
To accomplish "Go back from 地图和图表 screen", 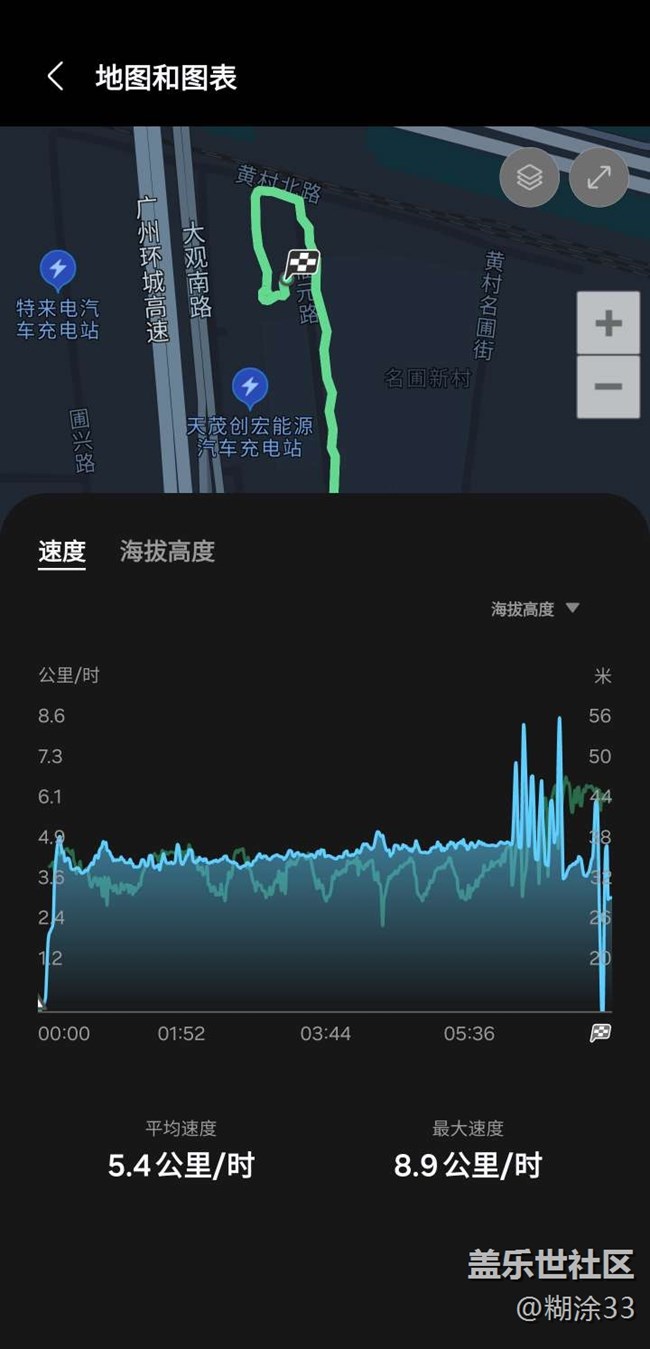I will tap(56, 77).
